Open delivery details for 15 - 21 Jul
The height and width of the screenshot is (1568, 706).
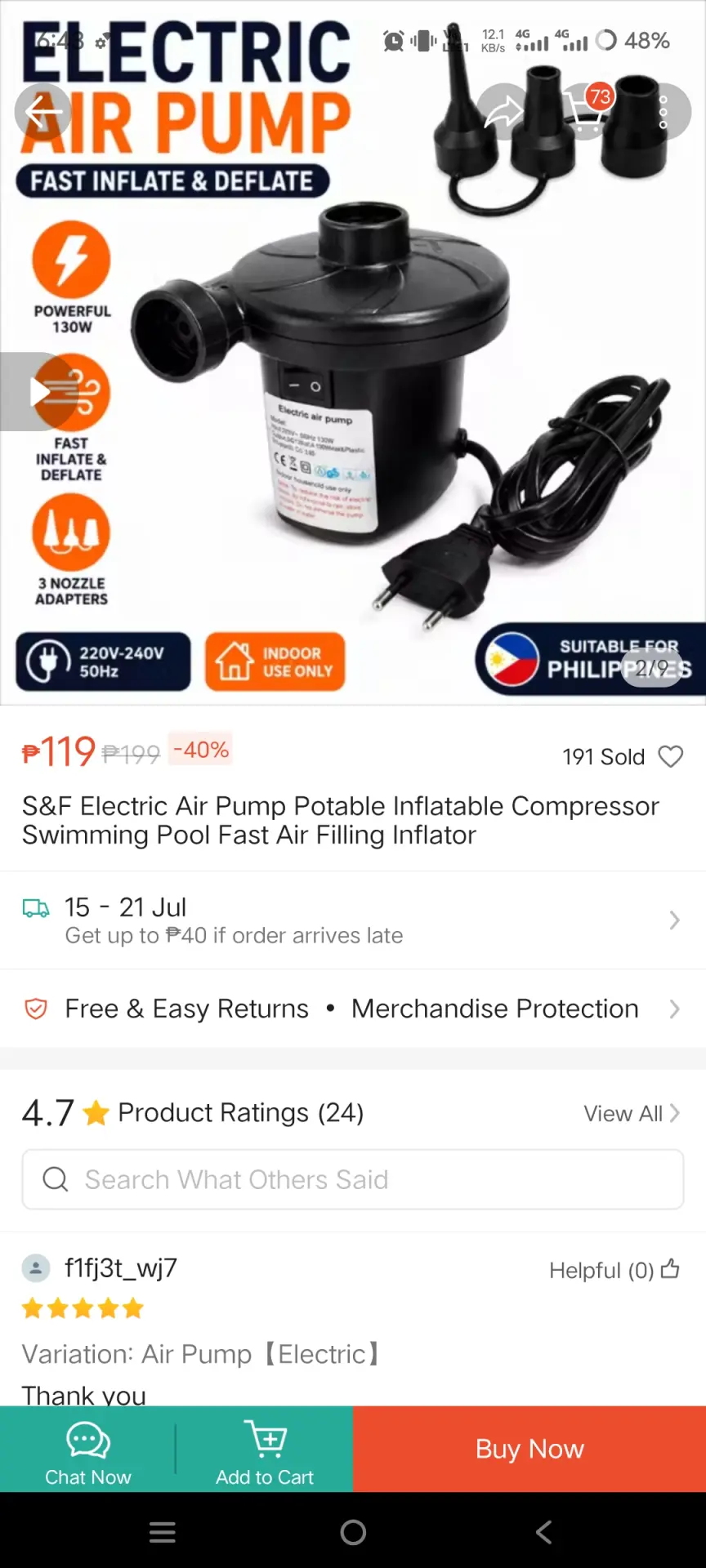[x=353, y=920]
